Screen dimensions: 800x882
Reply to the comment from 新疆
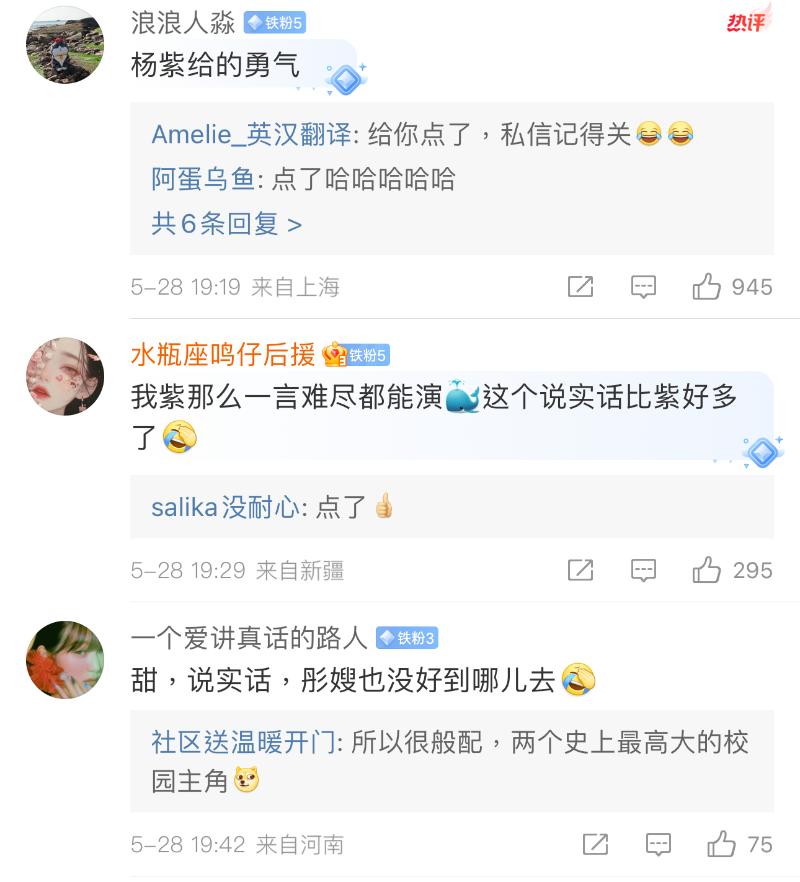(x=643, y=570)
